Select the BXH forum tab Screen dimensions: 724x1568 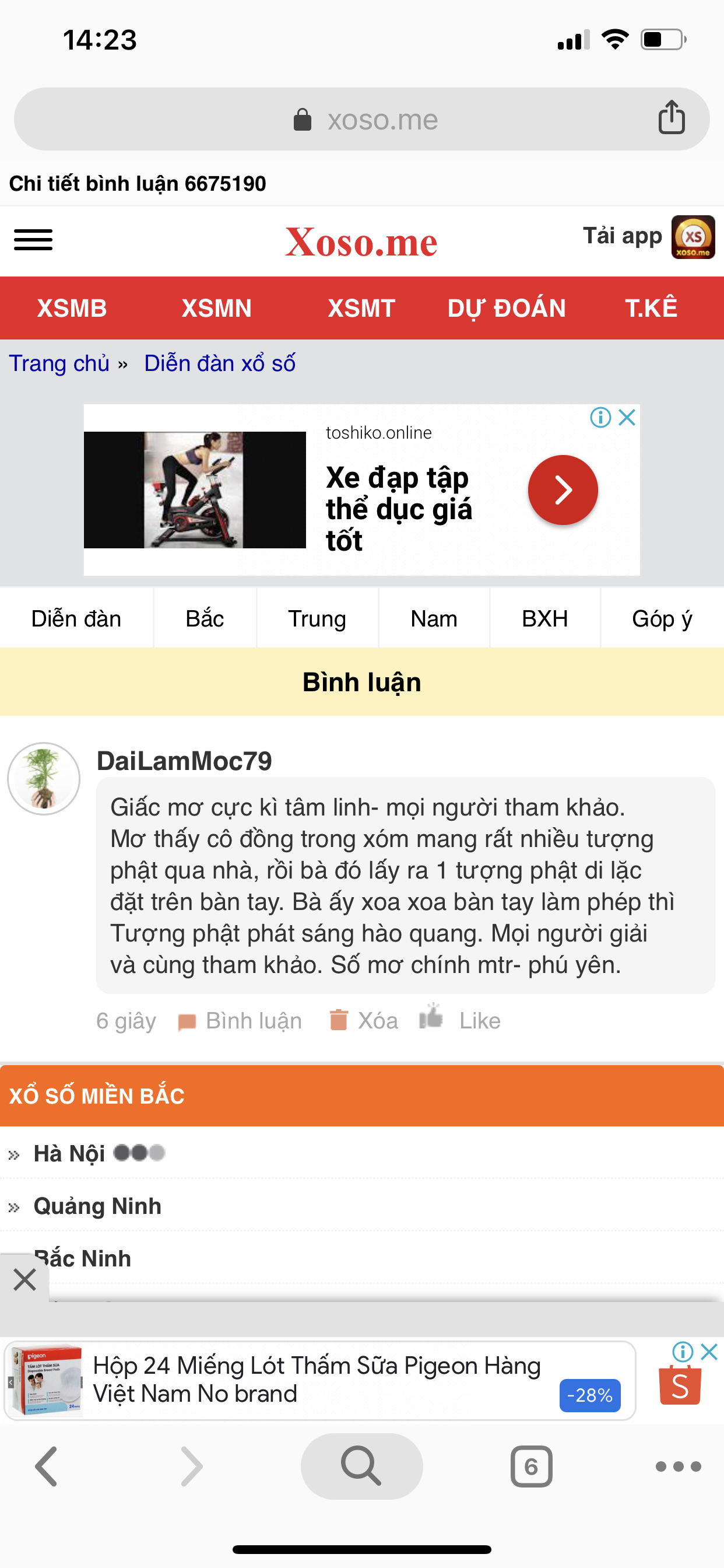pyautogui.click(x=544, y=618)
